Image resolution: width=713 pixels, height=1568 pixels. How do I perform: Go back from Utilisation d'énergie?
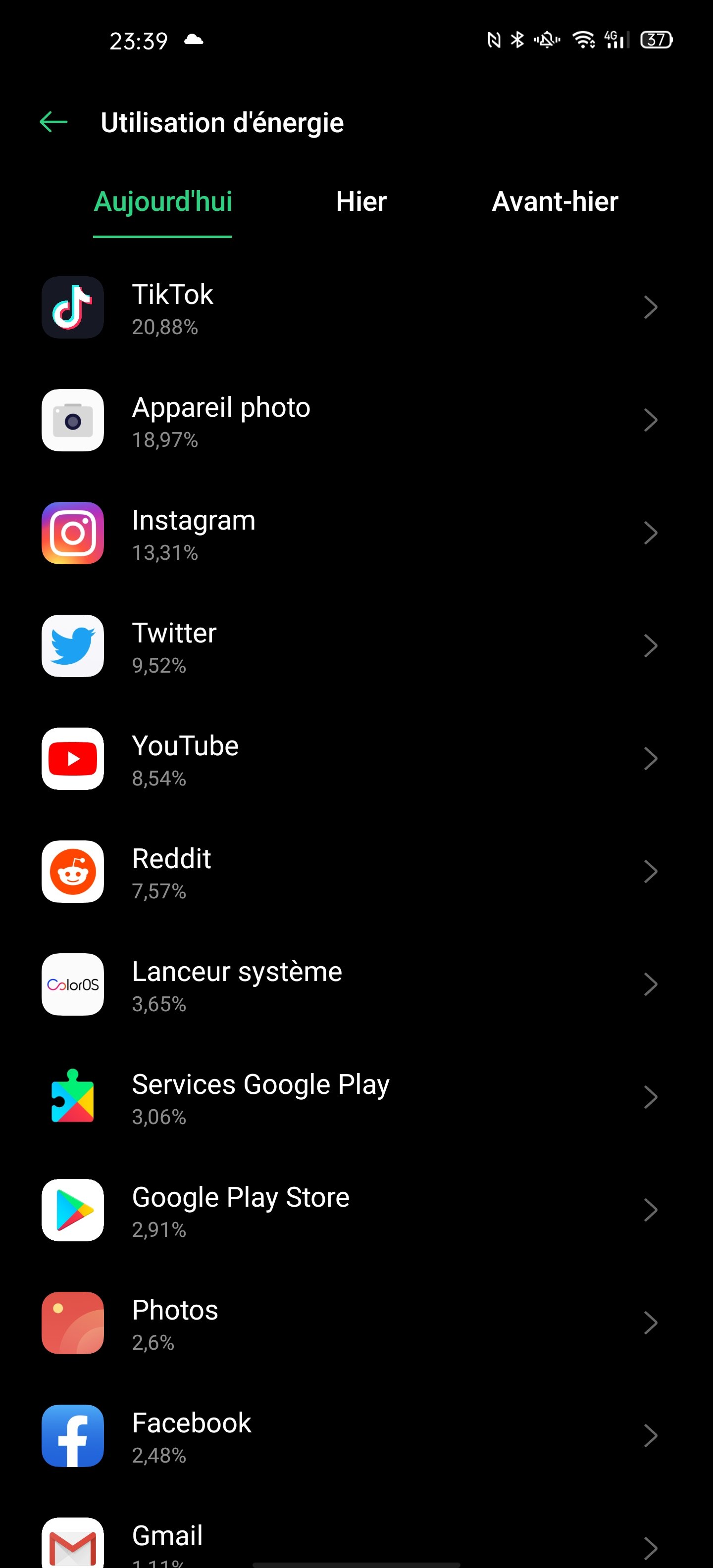pos(53,122)
